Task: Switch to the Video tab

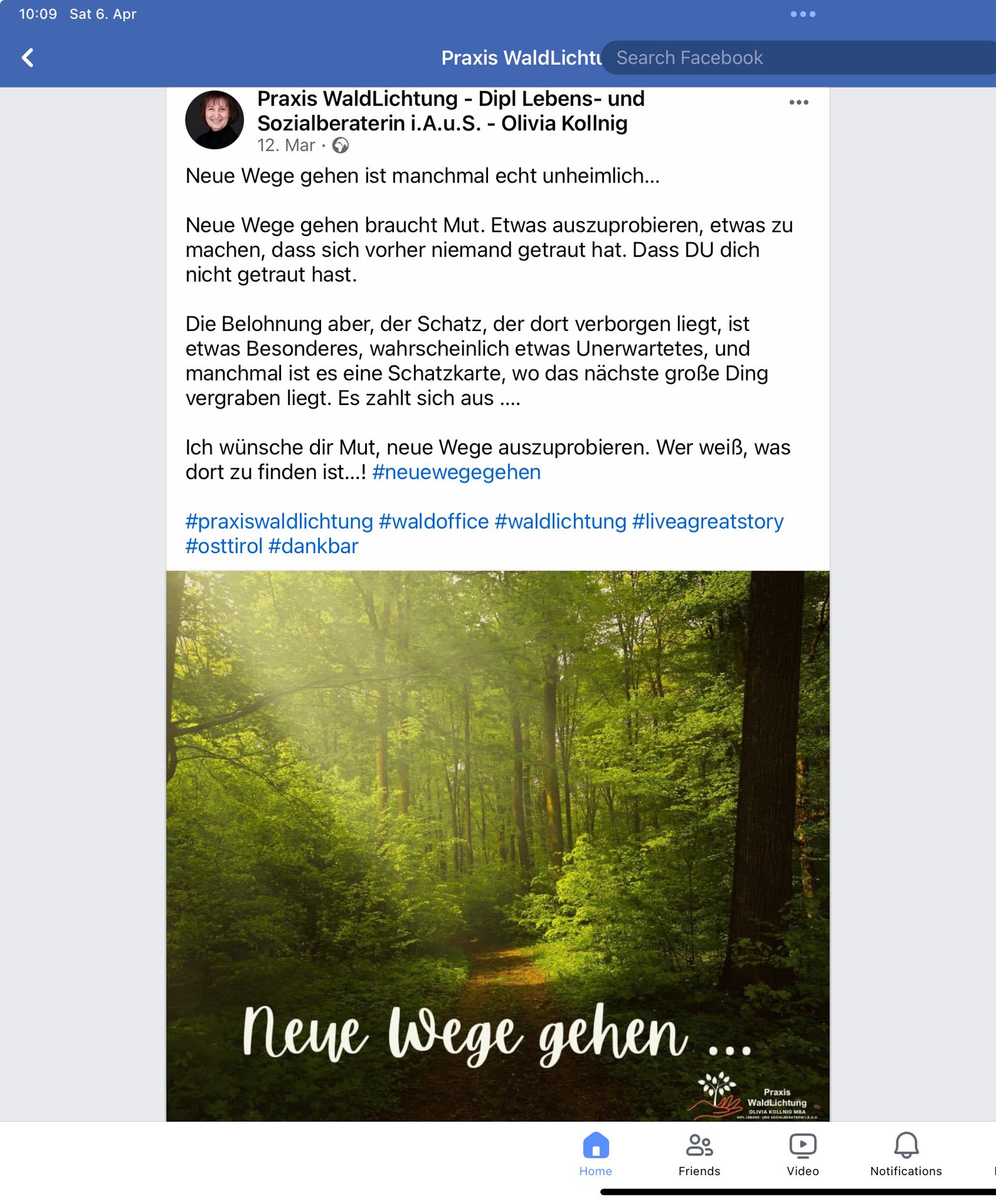Action: [802, 1154]
